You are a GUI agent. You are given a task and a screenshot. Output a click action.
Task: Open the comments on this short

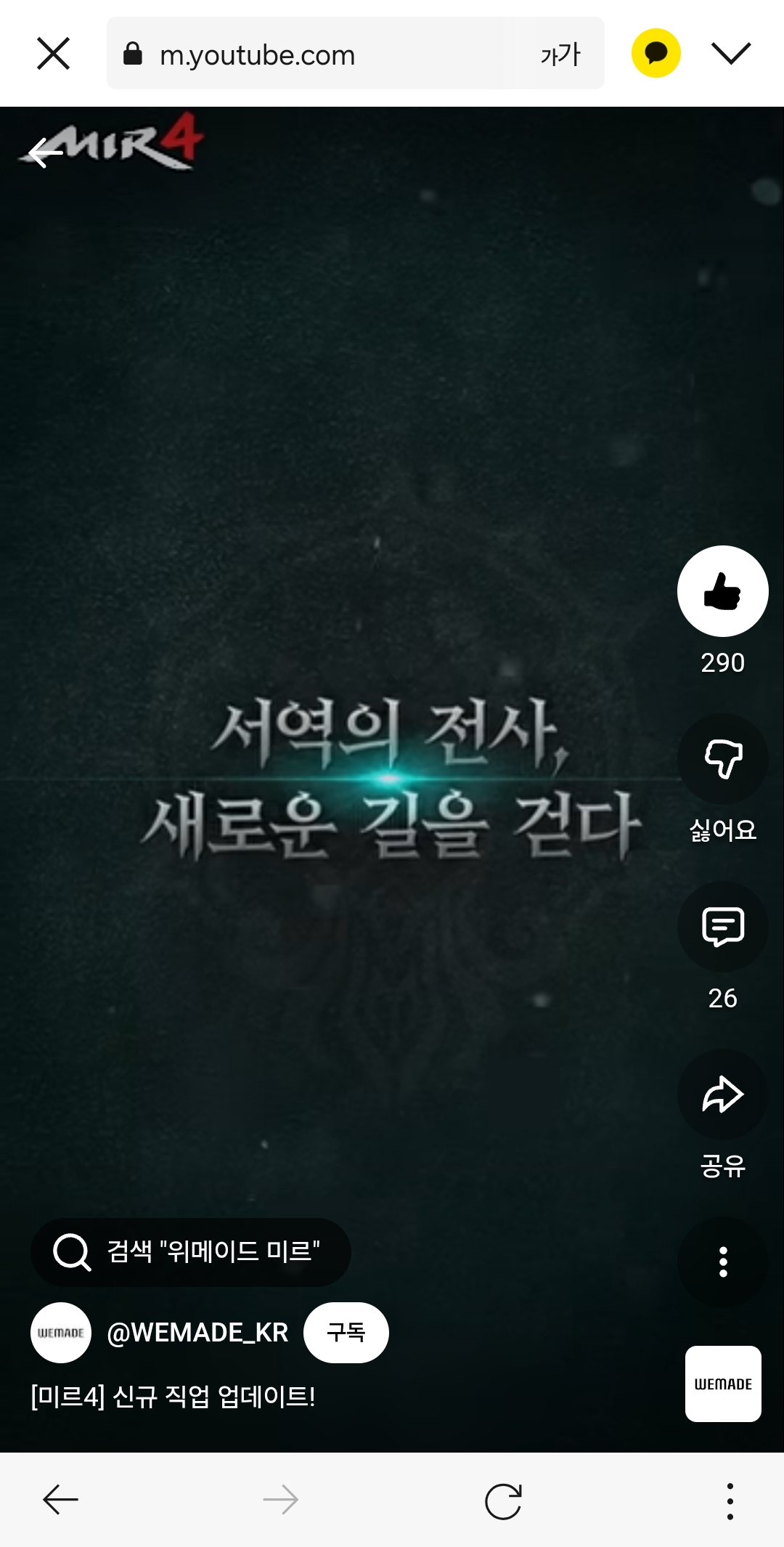(722, 927)
